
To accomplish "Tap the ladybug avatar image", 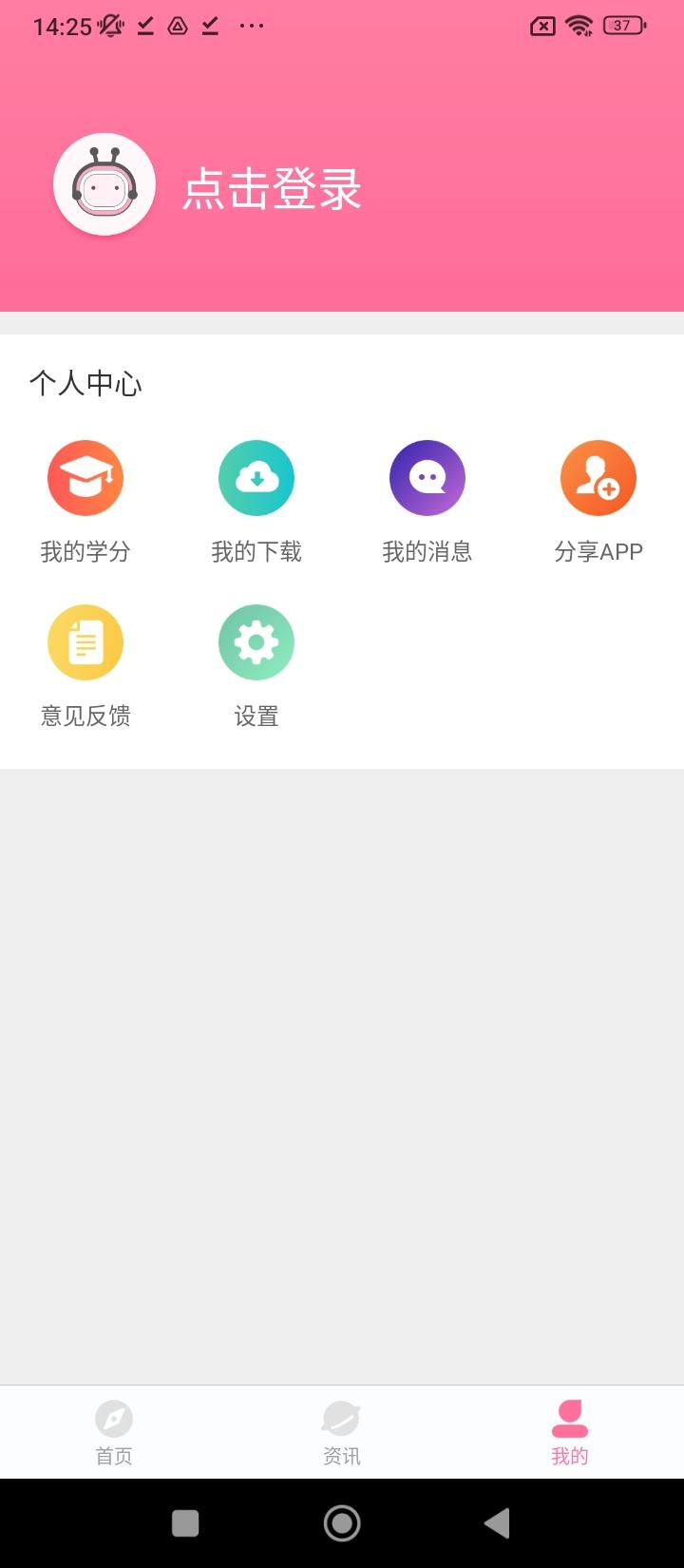I will pyautogui.click(x=104, y=184).
